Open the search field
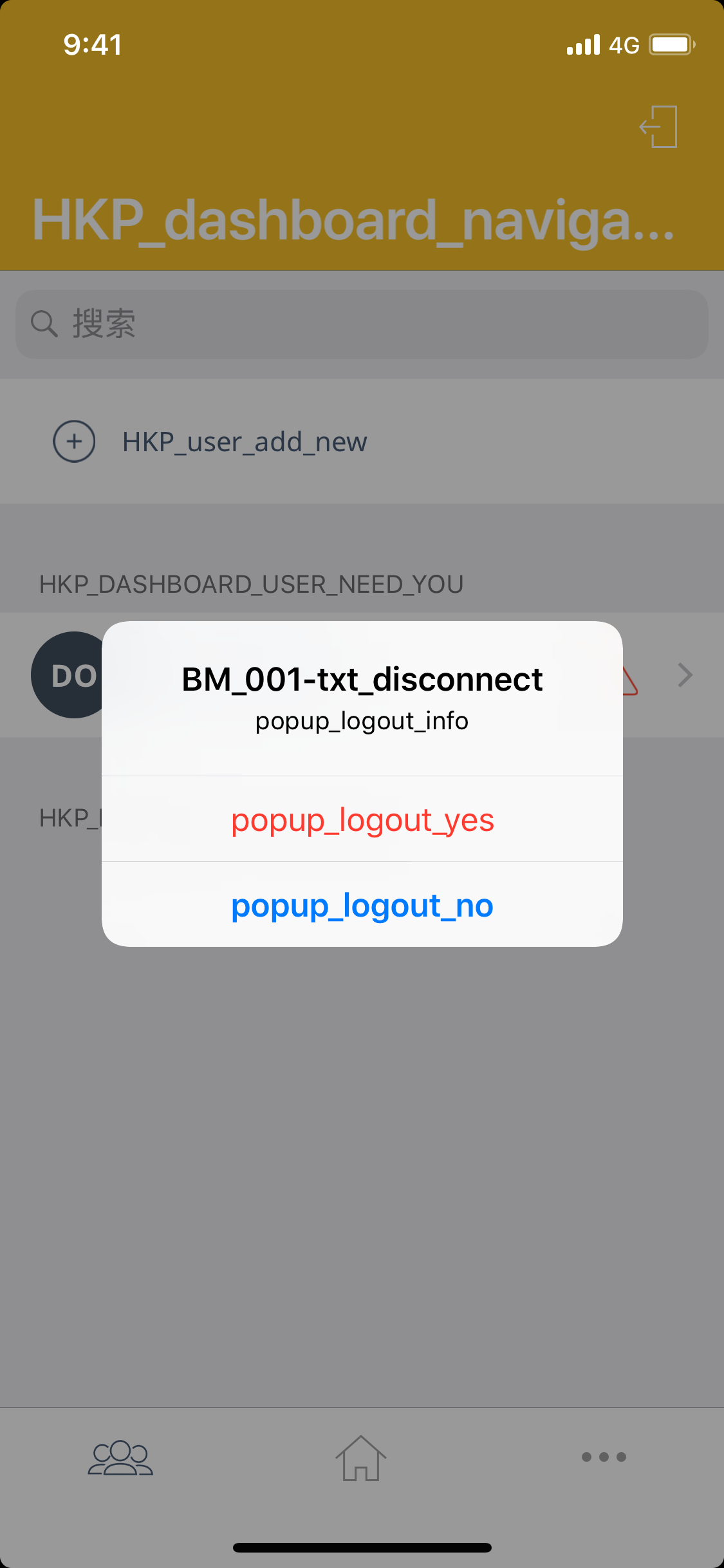 click(362, 324)
